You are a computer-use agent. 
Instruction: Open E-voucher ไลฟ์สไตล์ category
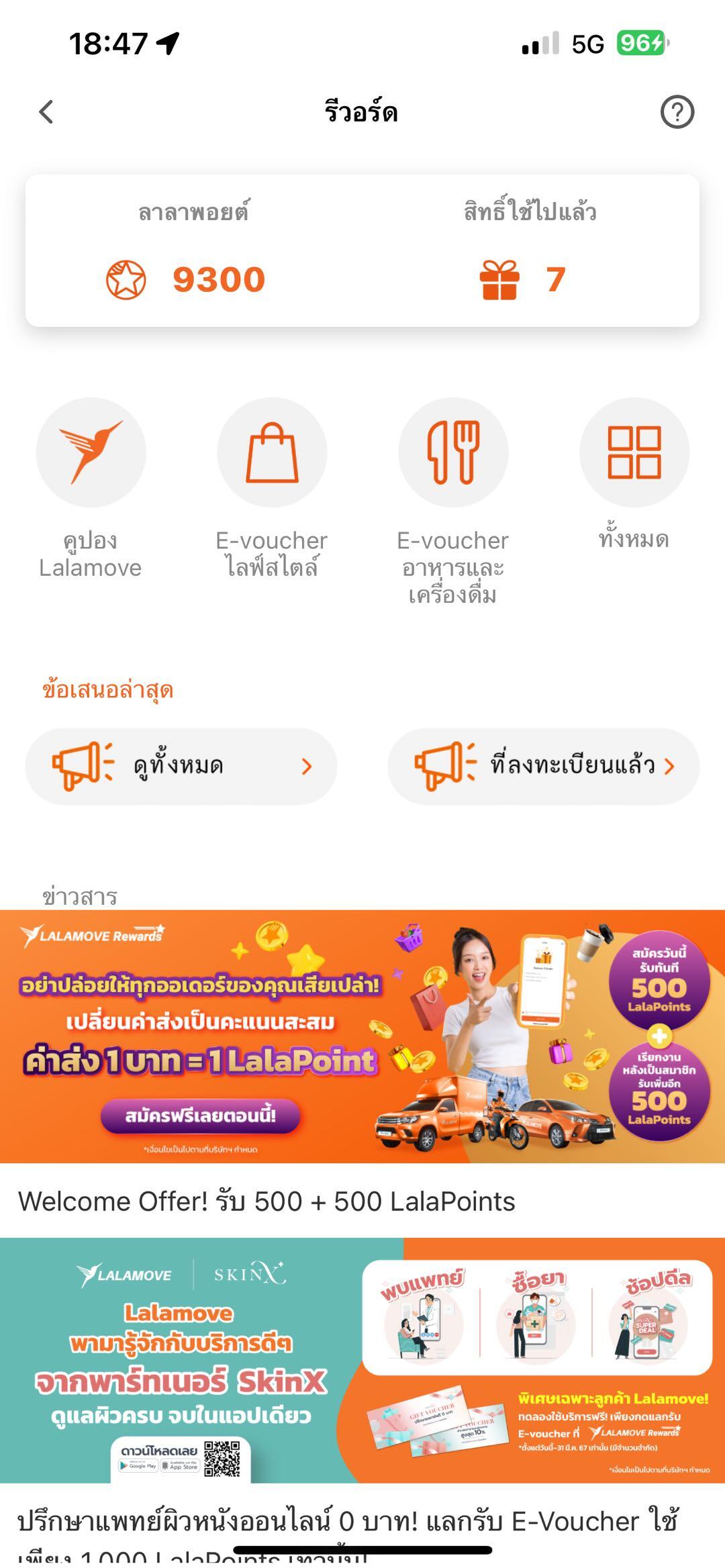[272, 453]
